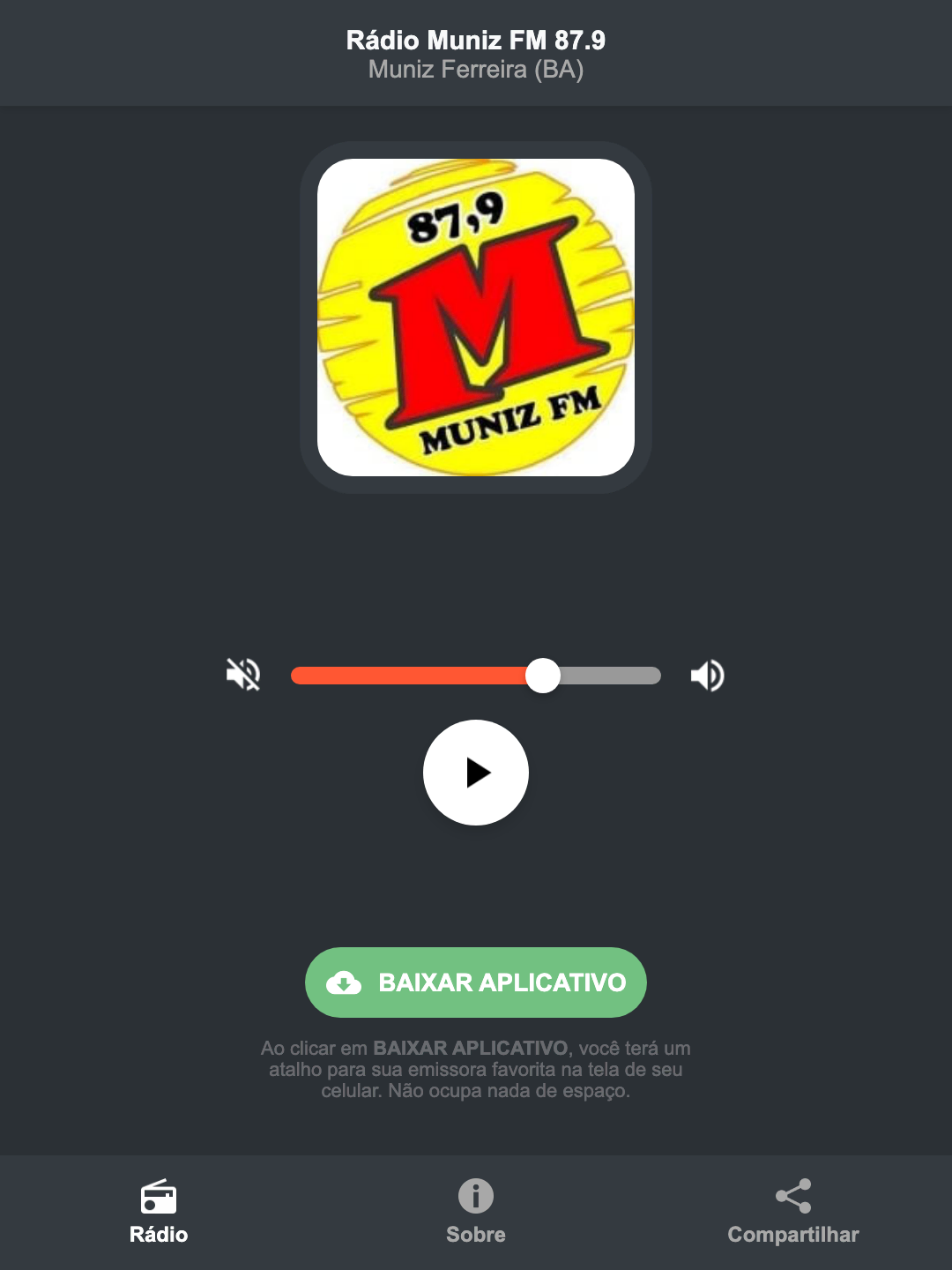This screenshot has height=1270, width=952.
Task: Mute the volume using the muted speaker icon
Action: [242, 675]
